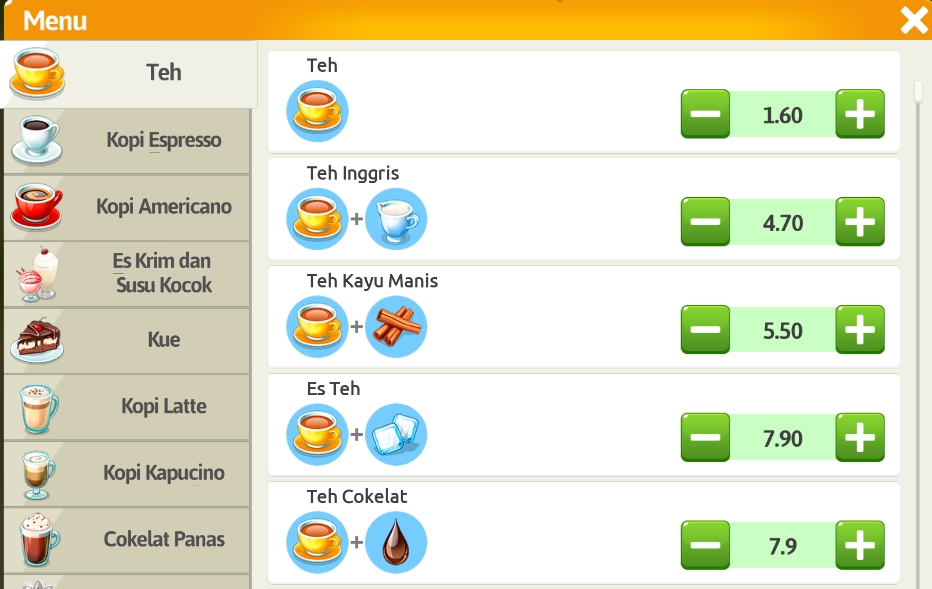The image size is (932, 589).
Task: Increase the price of Teh
Action: pos(860,114)
